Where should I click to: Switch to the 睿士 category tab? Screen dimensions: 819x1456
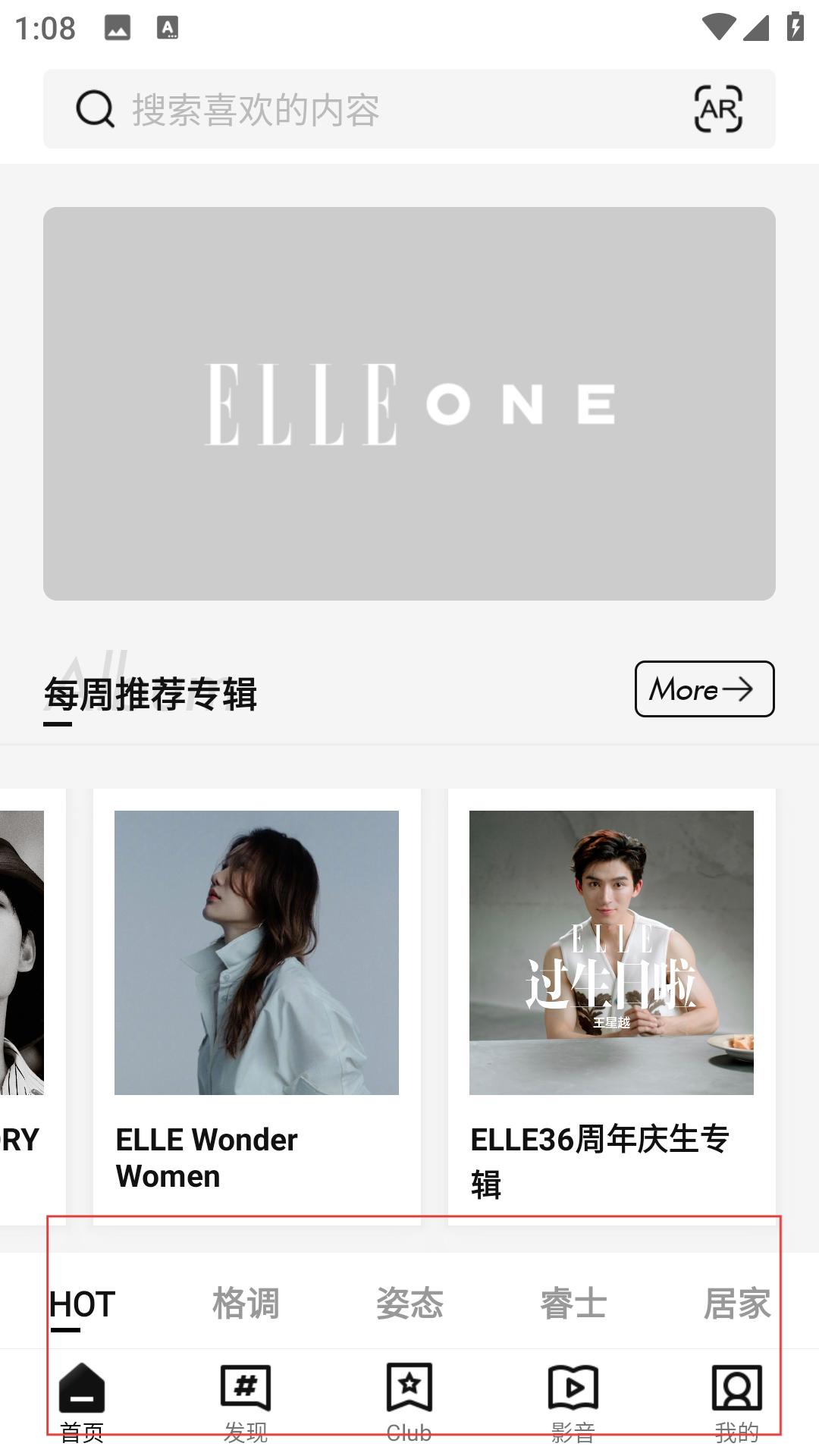573,1304
